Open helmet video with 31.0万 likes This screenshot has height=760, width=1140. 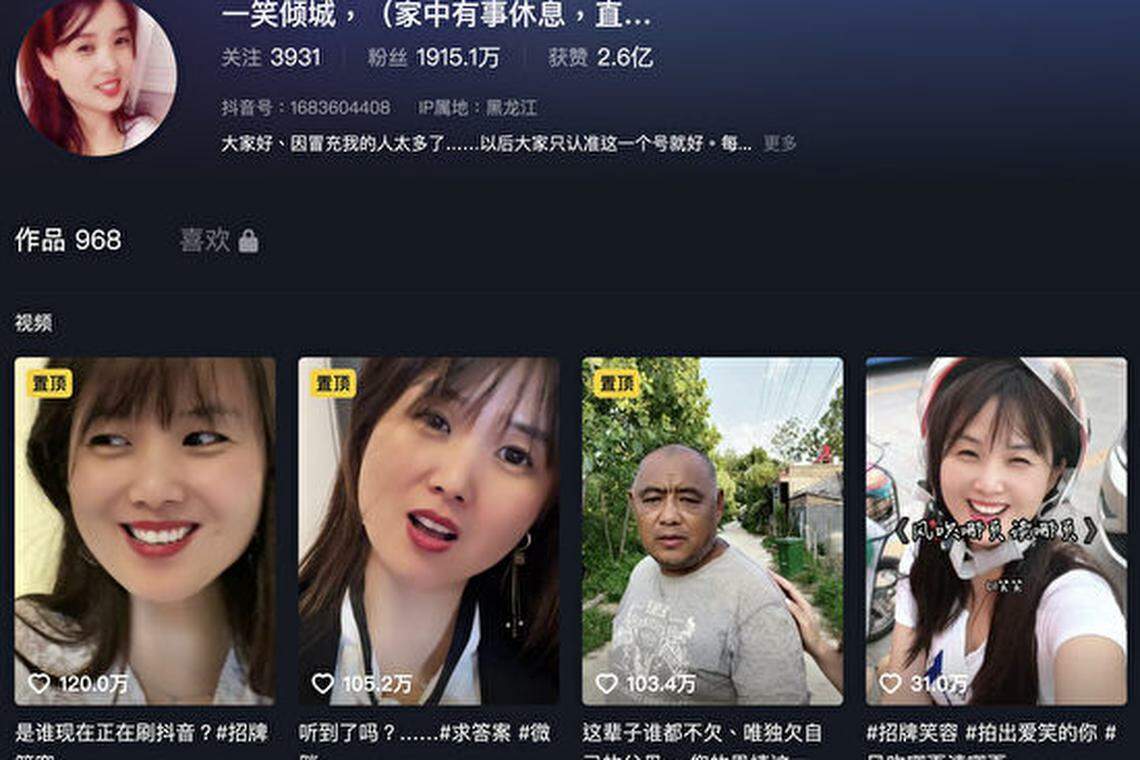pos(996,530)
